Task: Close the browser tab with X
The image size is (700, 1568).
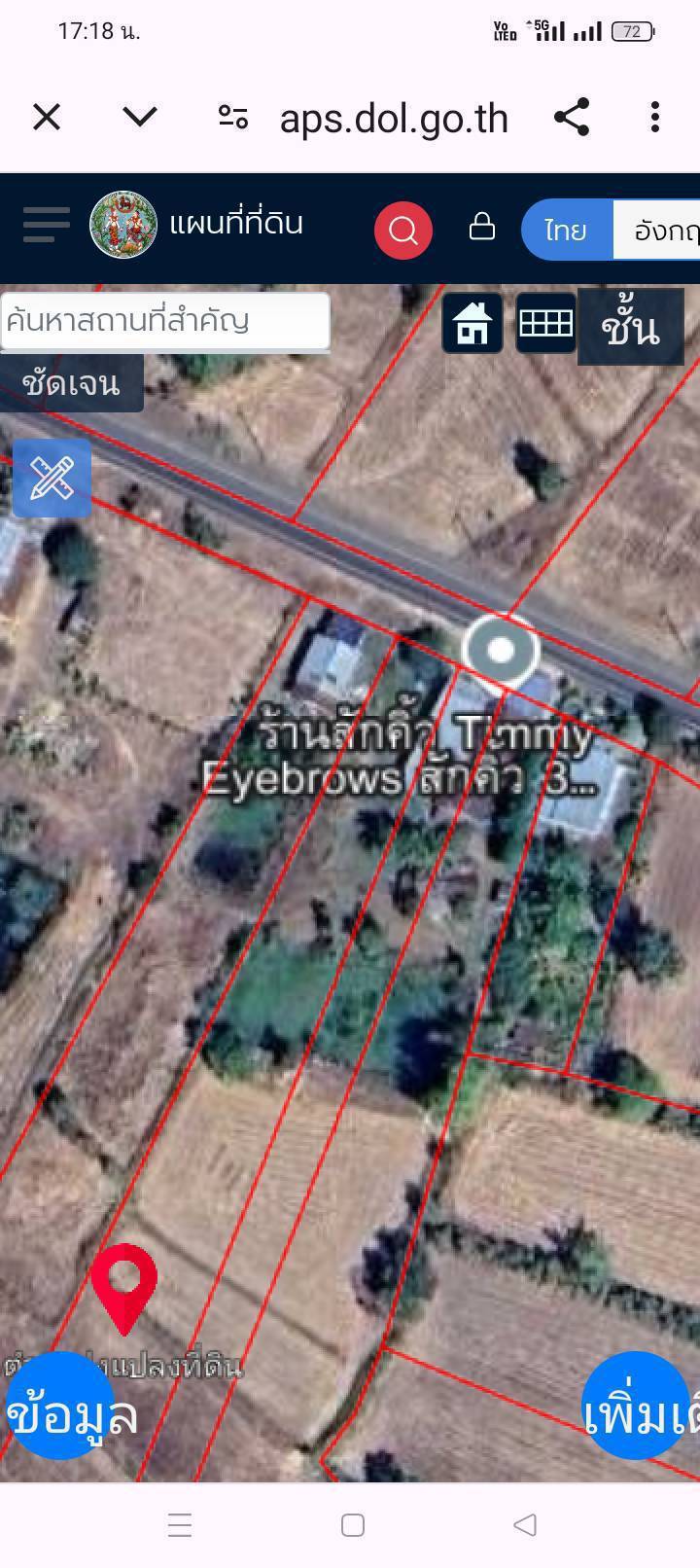Action: coord(47,118)
